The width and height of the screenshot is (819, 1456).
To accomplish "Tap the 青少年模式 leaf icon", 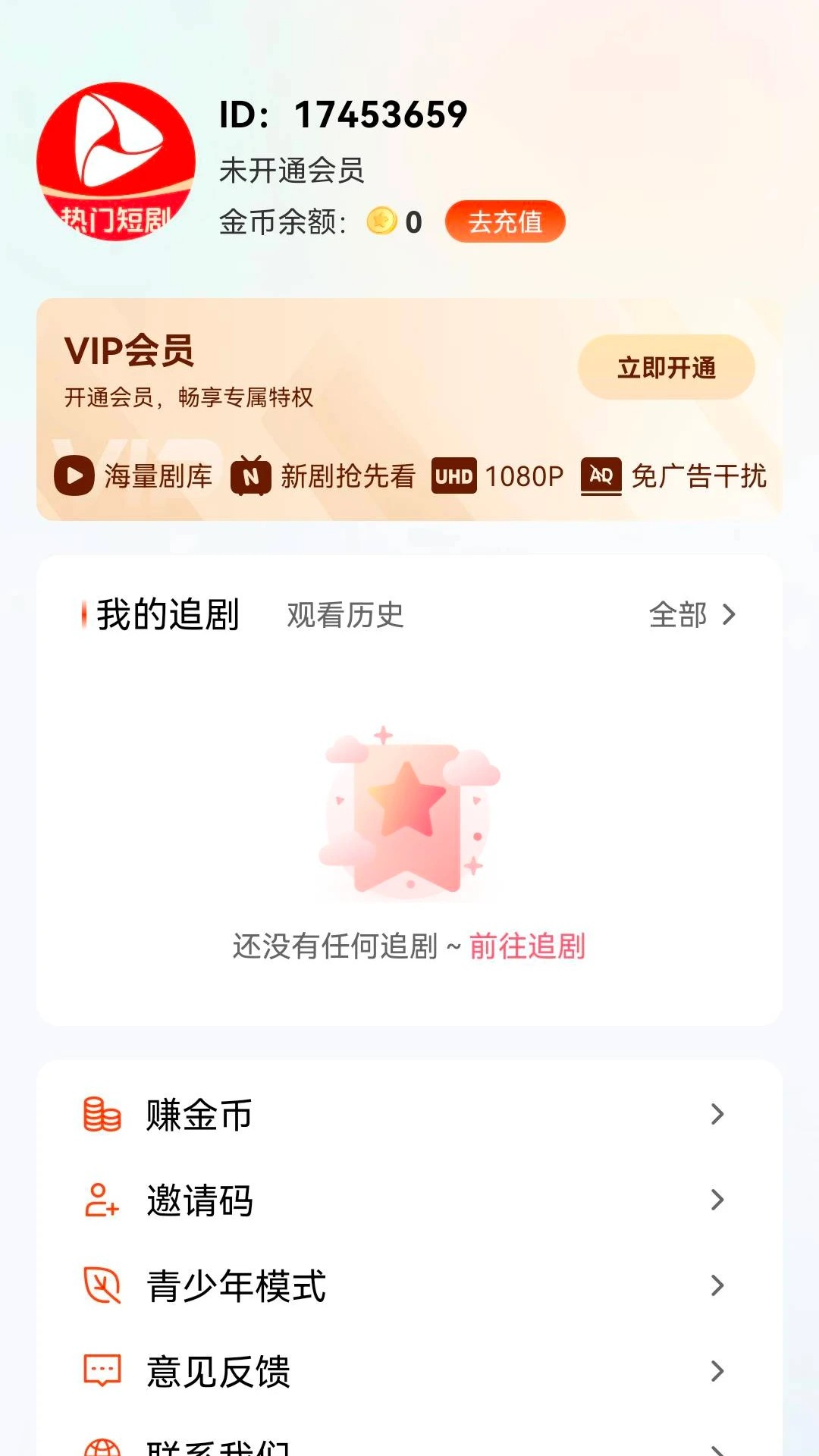I will pos(101,1285).
